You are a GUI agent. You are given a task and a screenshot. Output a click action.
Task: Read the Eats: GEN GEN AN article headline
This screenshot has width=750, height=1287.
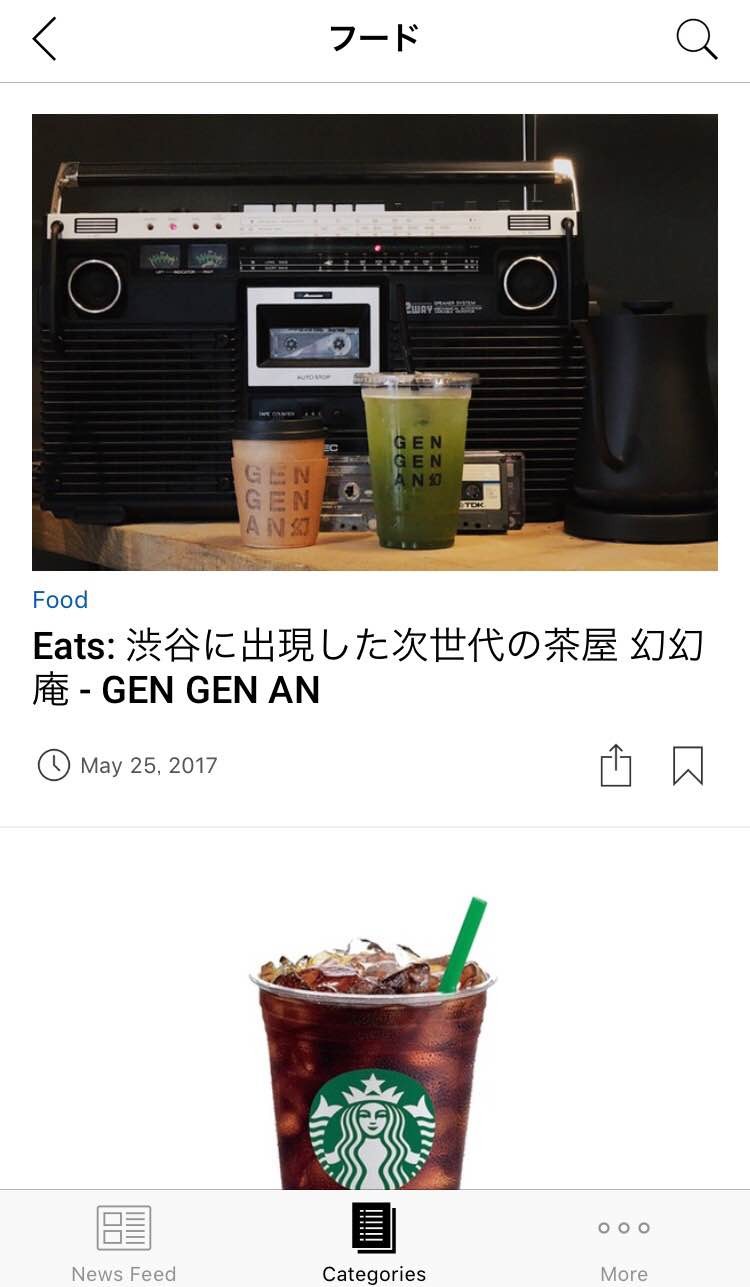pos(368,668)
